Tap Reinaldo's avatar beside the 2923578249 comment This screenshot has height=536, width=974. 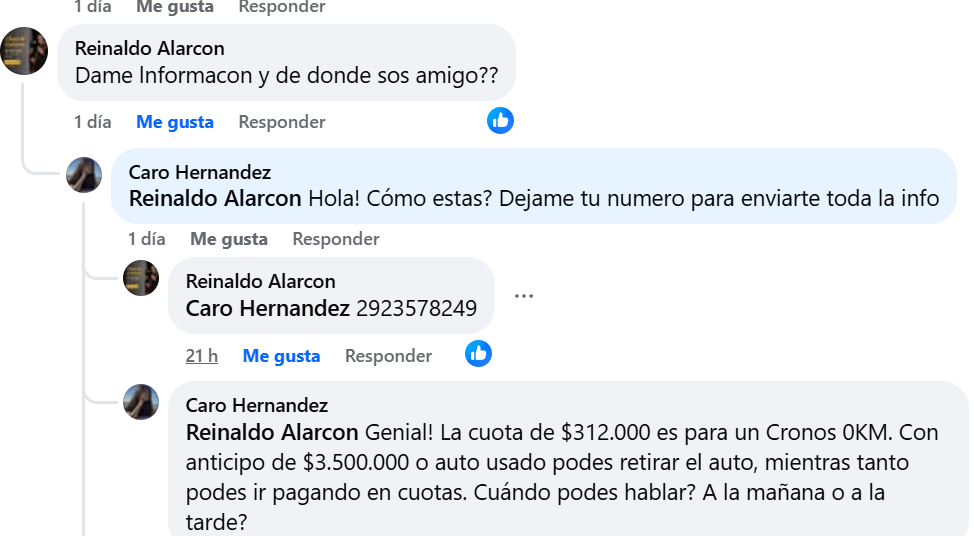[141, 278]
